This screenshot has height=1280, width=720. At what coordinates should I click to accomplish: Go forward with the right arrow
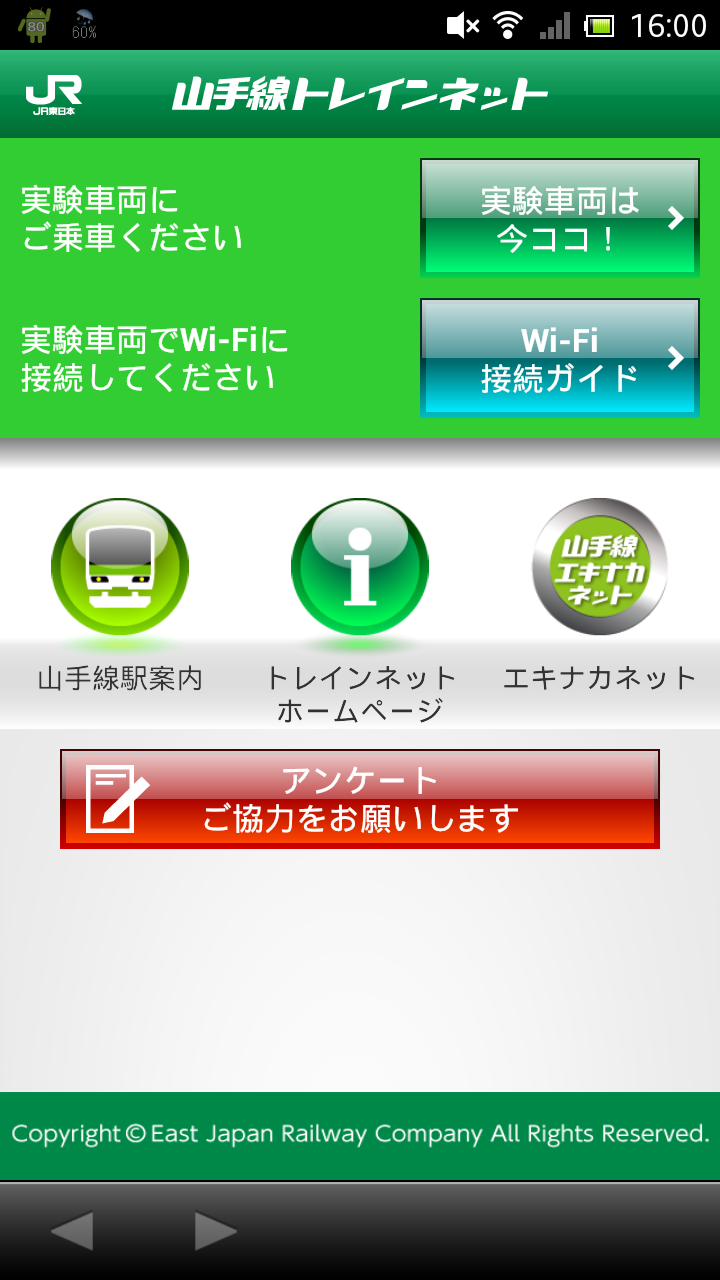216,1231
